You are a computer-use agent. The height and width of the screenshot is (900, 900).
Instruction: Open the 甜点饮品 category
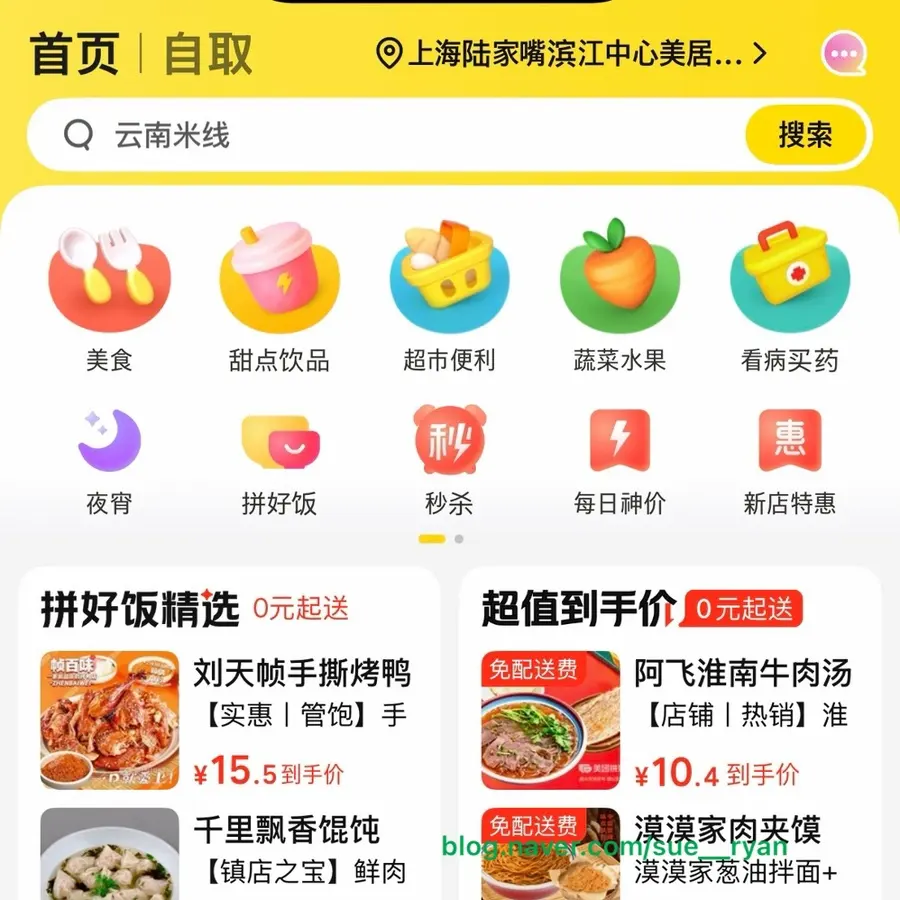click(279, 297)
